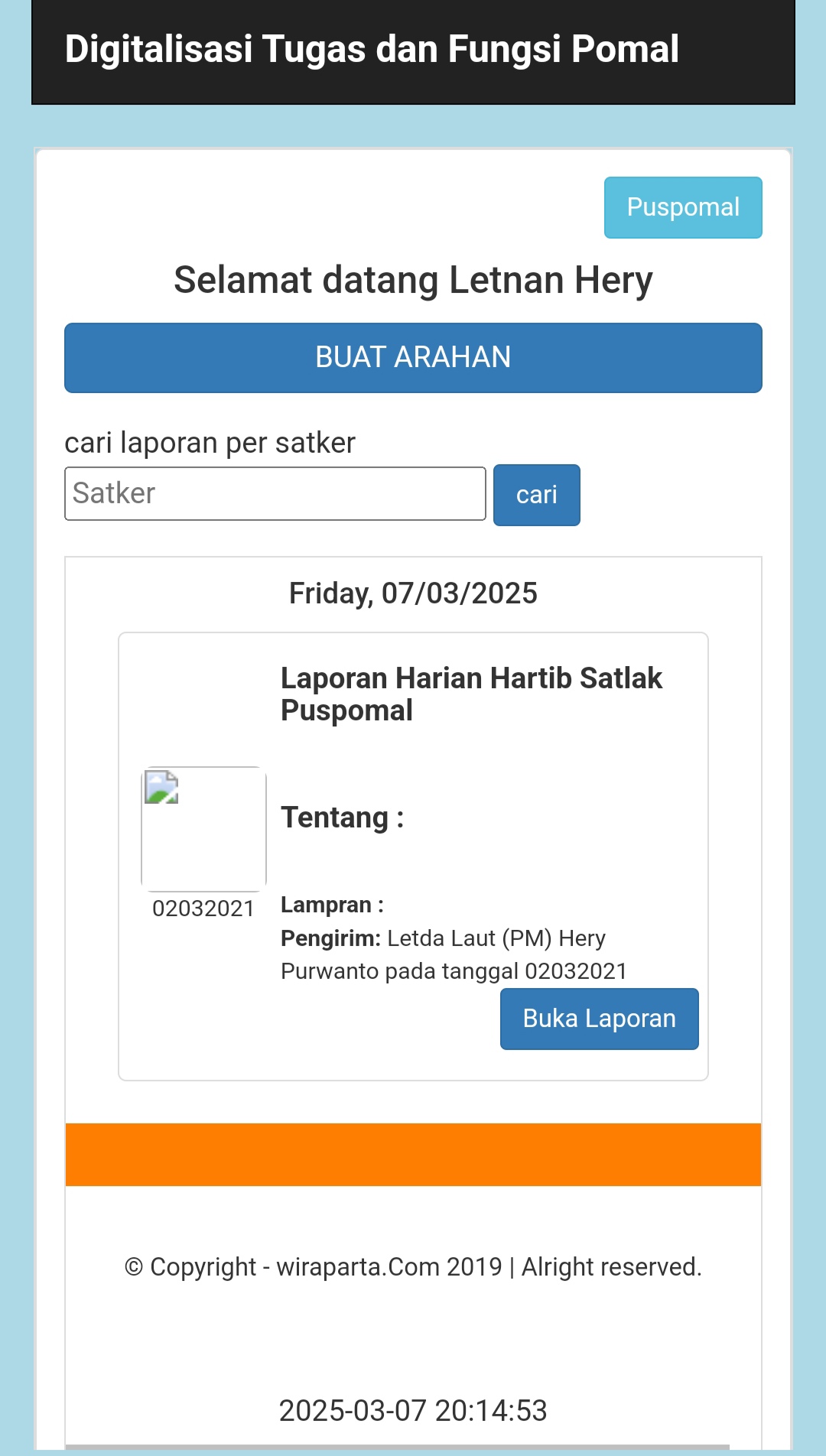Tap the Puspomal button
826x1456 pixels.
pos(682,207)
